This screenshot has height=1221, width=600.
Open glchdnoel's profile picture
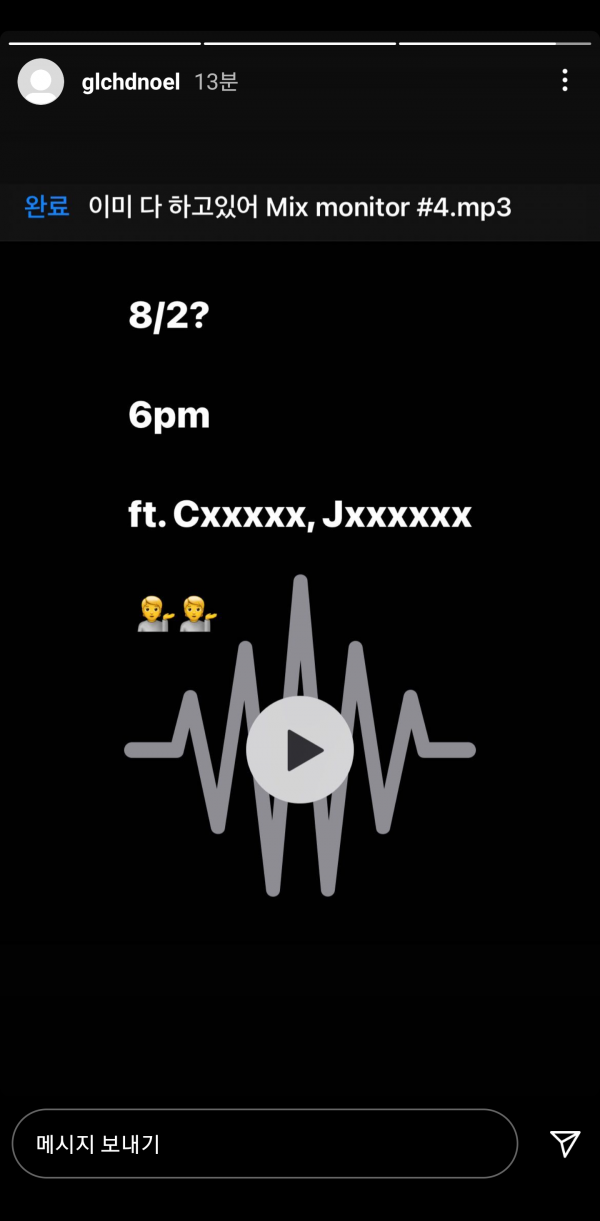[41, 82]
